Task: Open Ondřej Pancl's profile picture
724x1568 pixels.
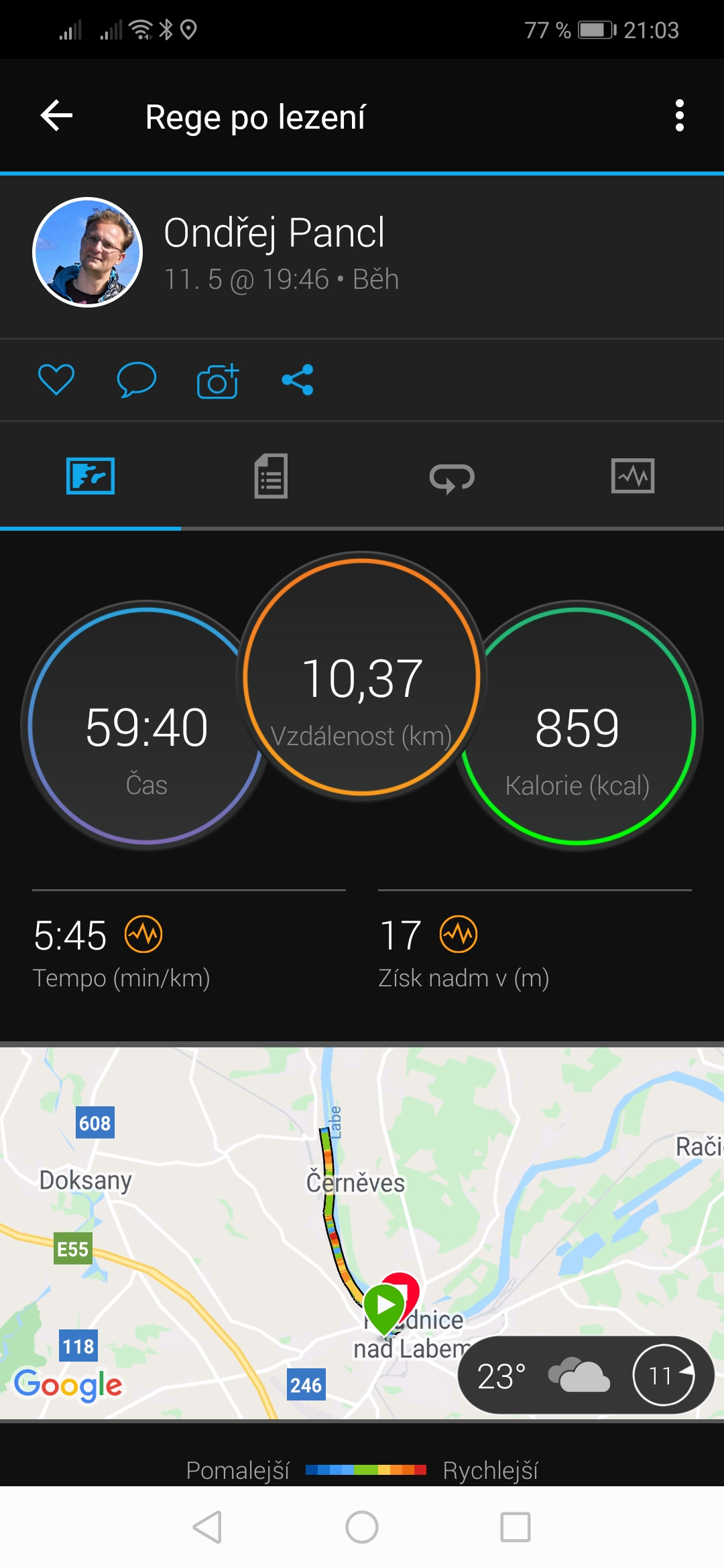Action: [88, 252]
